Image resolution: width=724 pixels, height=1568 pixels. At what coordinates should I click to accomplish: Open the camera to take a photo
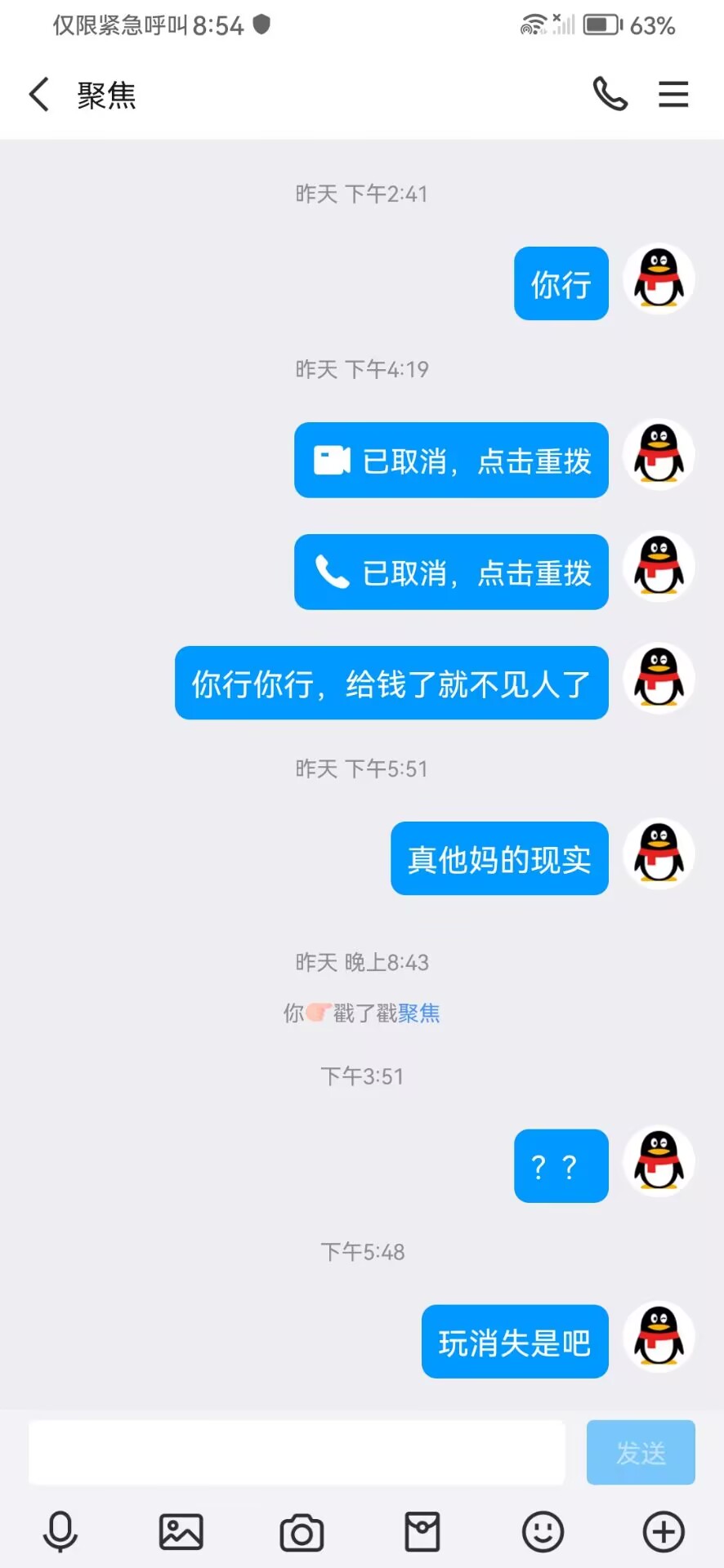302,1533
